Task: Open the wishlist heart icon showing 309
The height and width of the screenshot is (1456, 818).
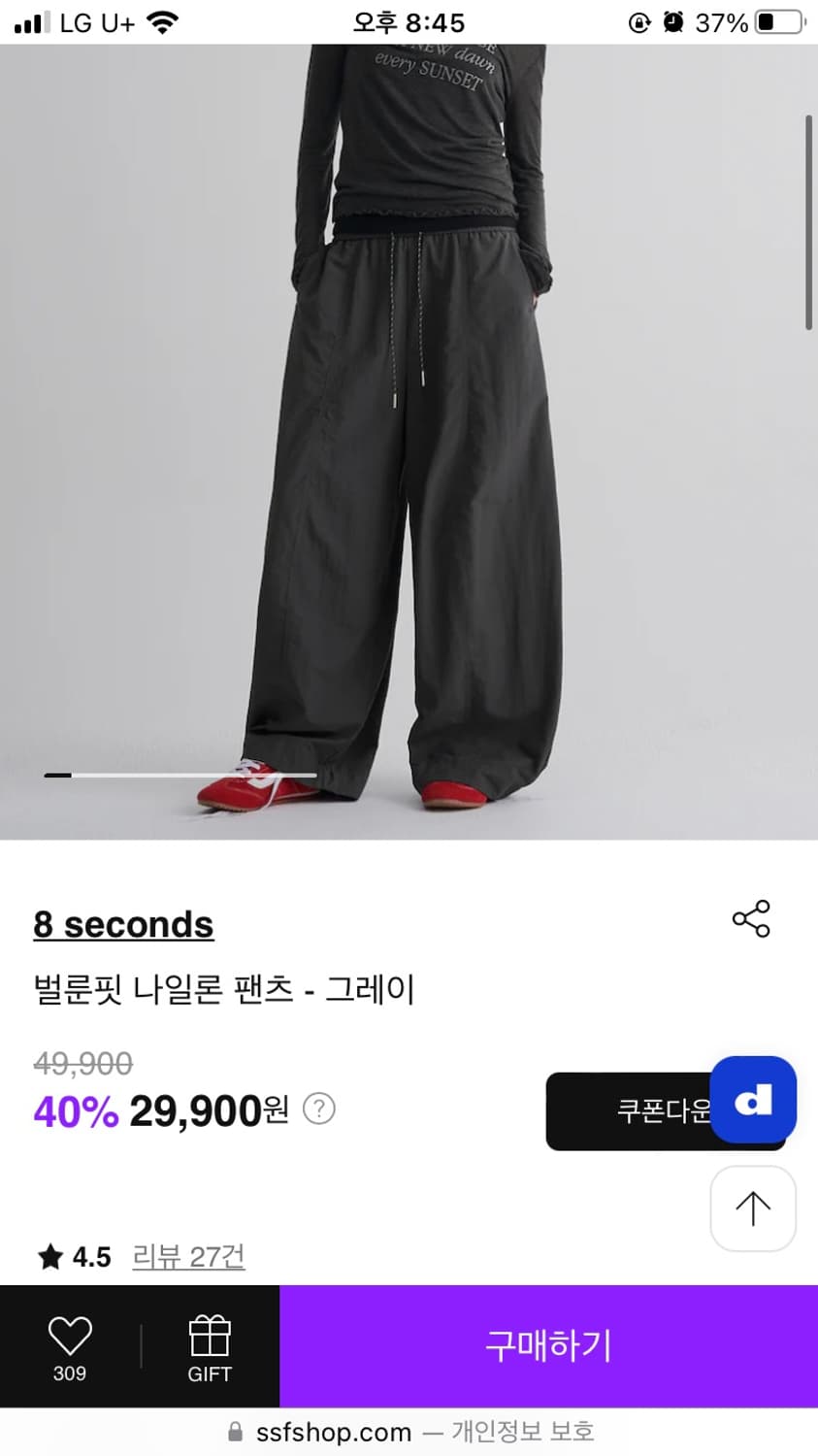Action: [x=69, y=1335]
